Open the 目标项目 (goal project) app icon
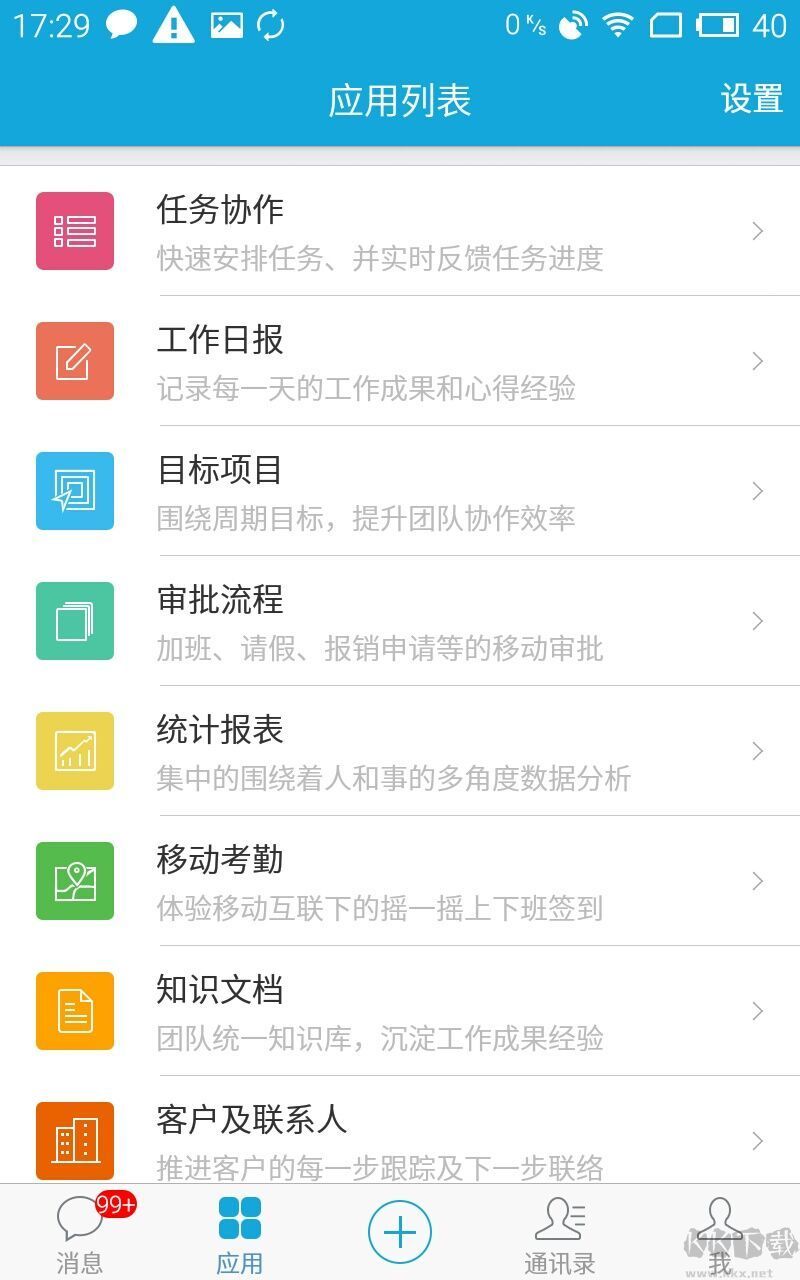Viewport: 800px width, 1280px height. (x=74, y=491)
